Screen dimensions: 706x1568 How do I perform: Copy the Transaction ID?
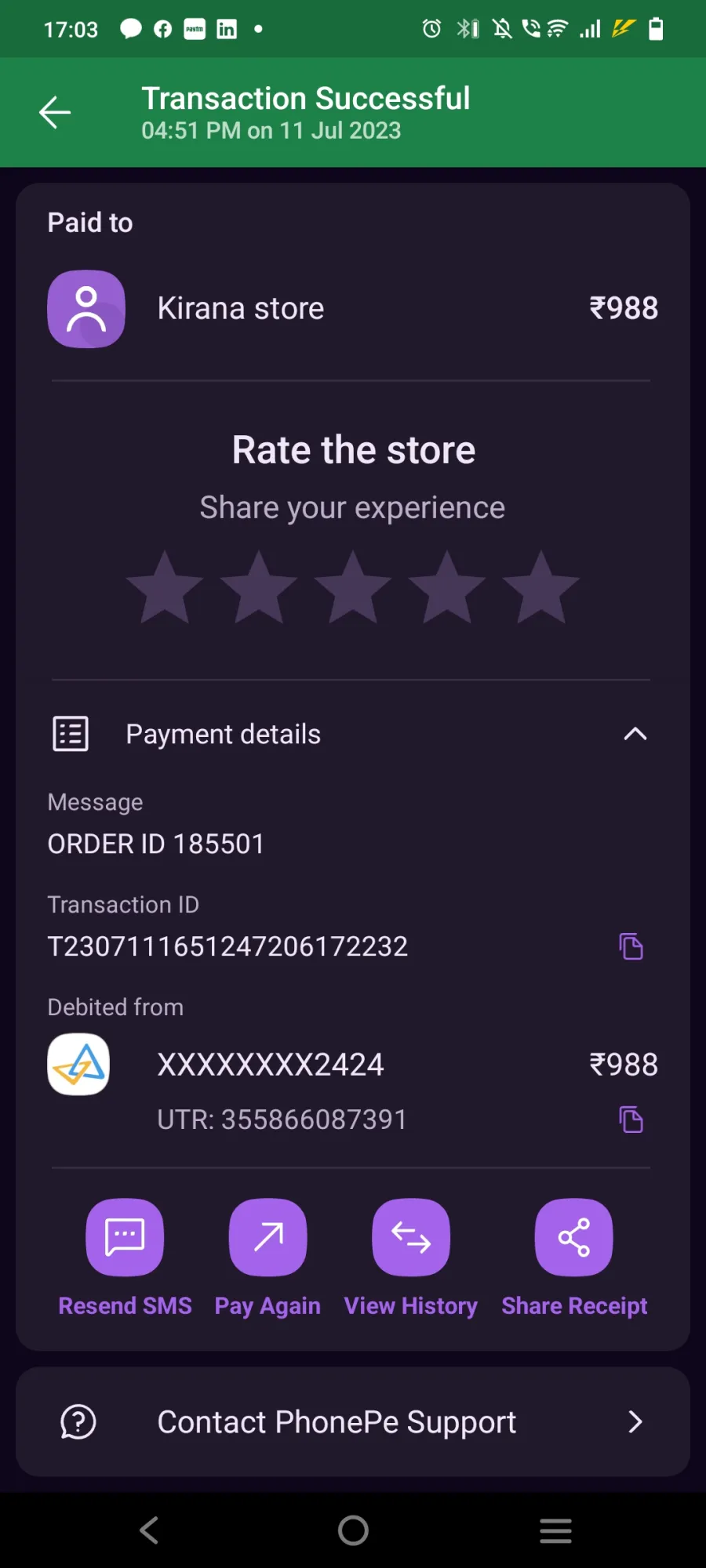point(631,946)
